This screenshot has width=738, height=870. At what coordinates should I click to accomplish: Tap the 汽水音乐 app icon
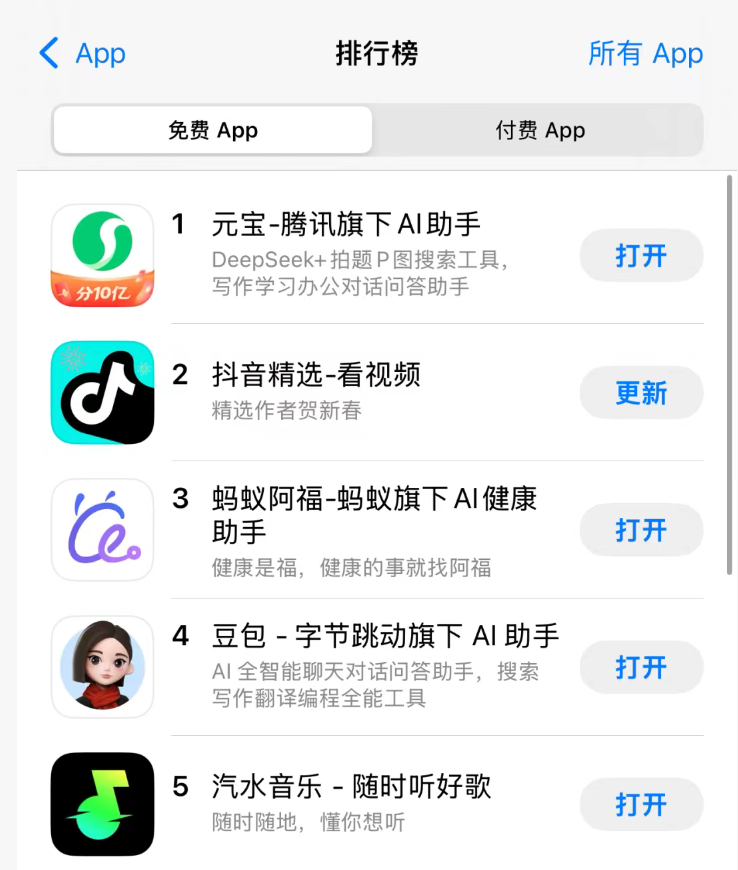pos(101,804)
